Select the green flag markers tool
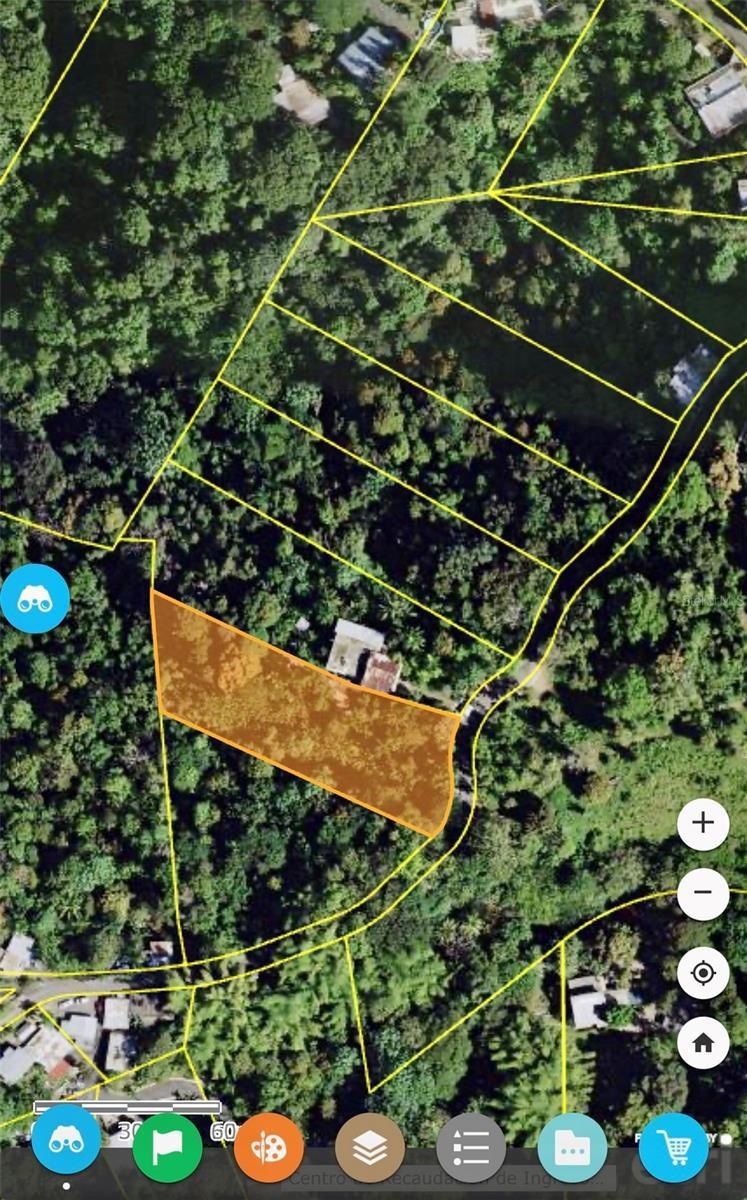This screenshot has width=747, height=1200. (167, 1146)
